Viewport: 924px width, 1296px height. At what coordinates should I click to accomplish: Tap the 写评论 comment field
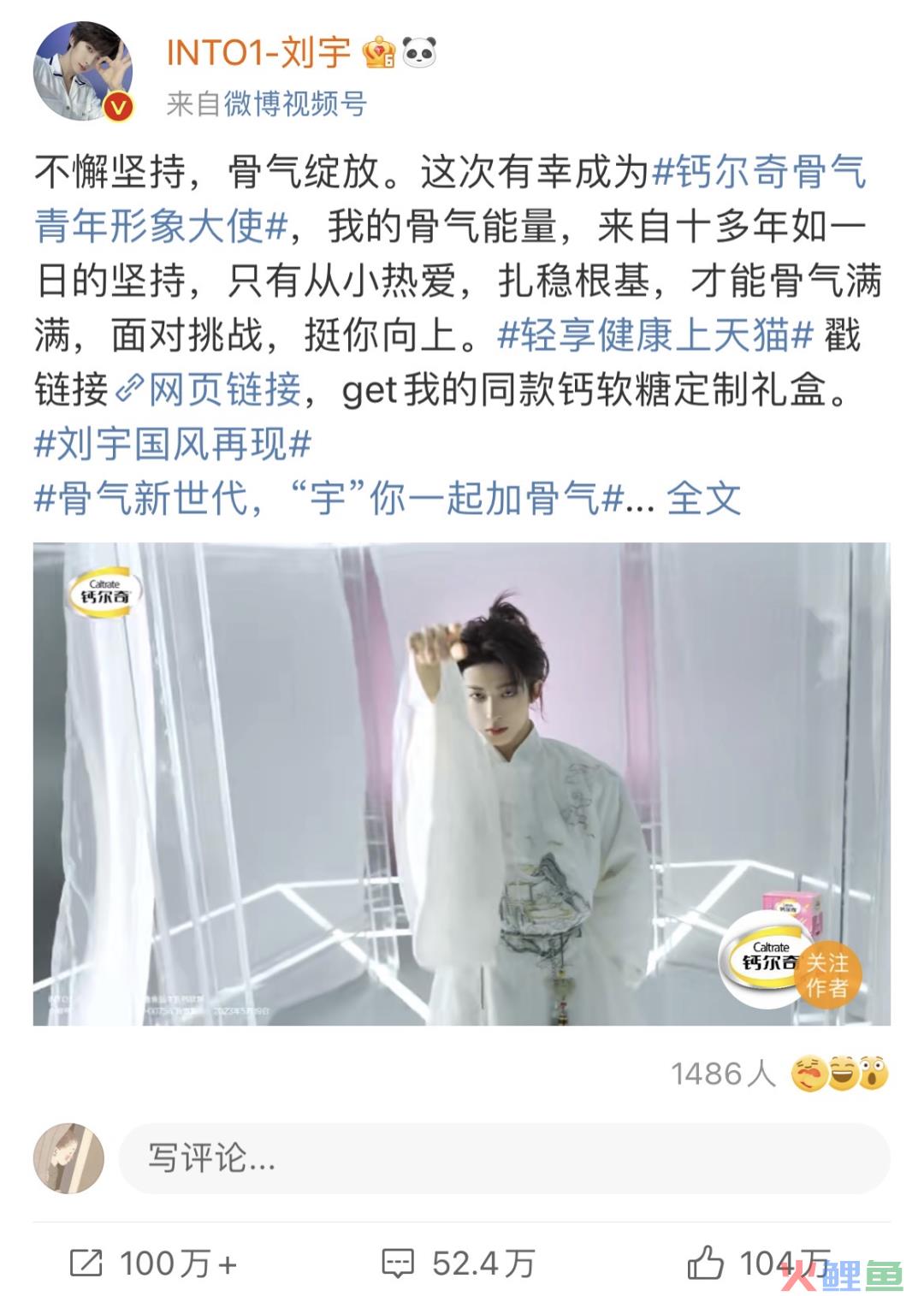point(503,1158)
